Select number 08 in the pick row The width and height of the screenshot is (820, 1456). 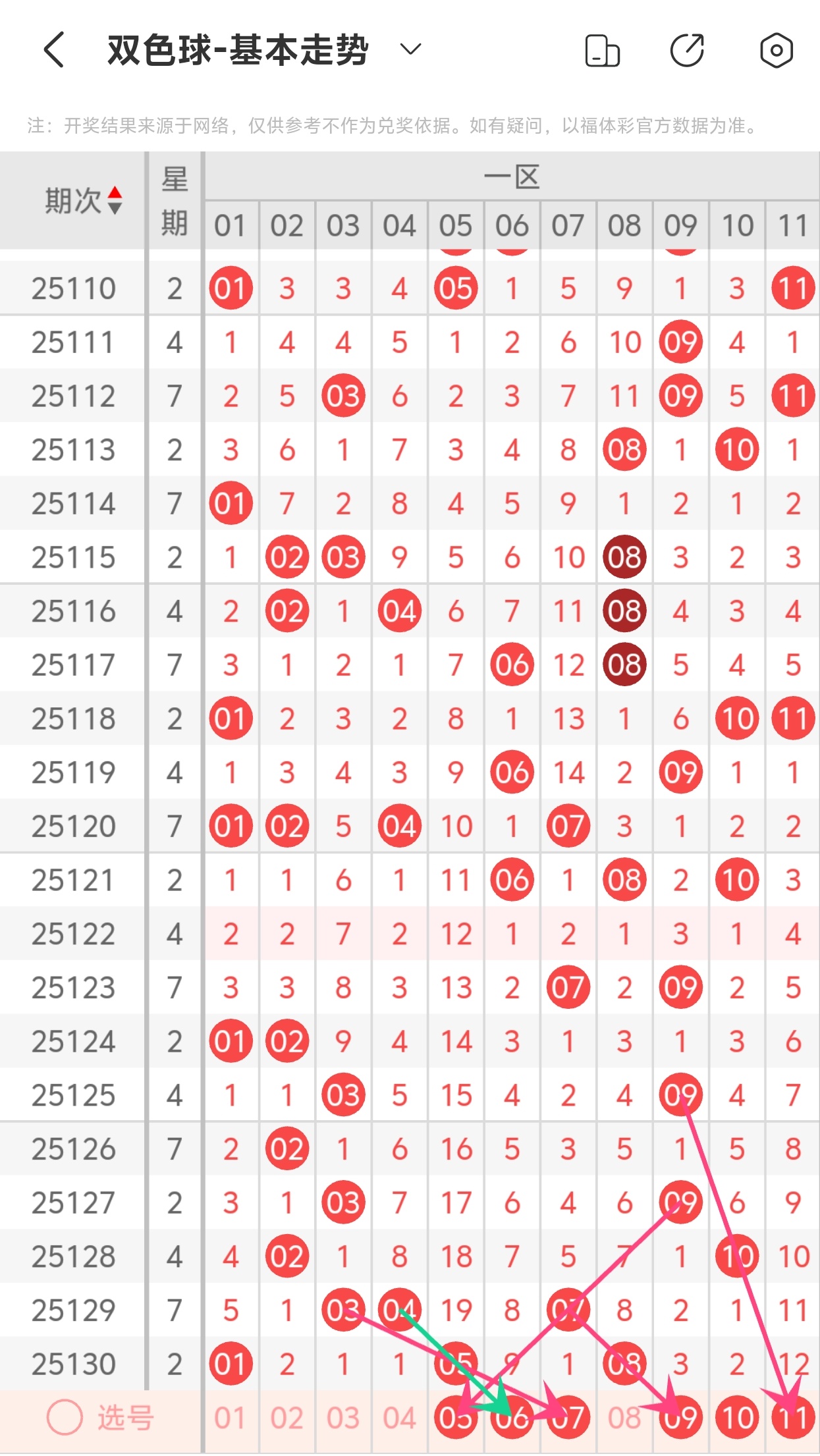pyautogui.click(x=624, y=1418)
